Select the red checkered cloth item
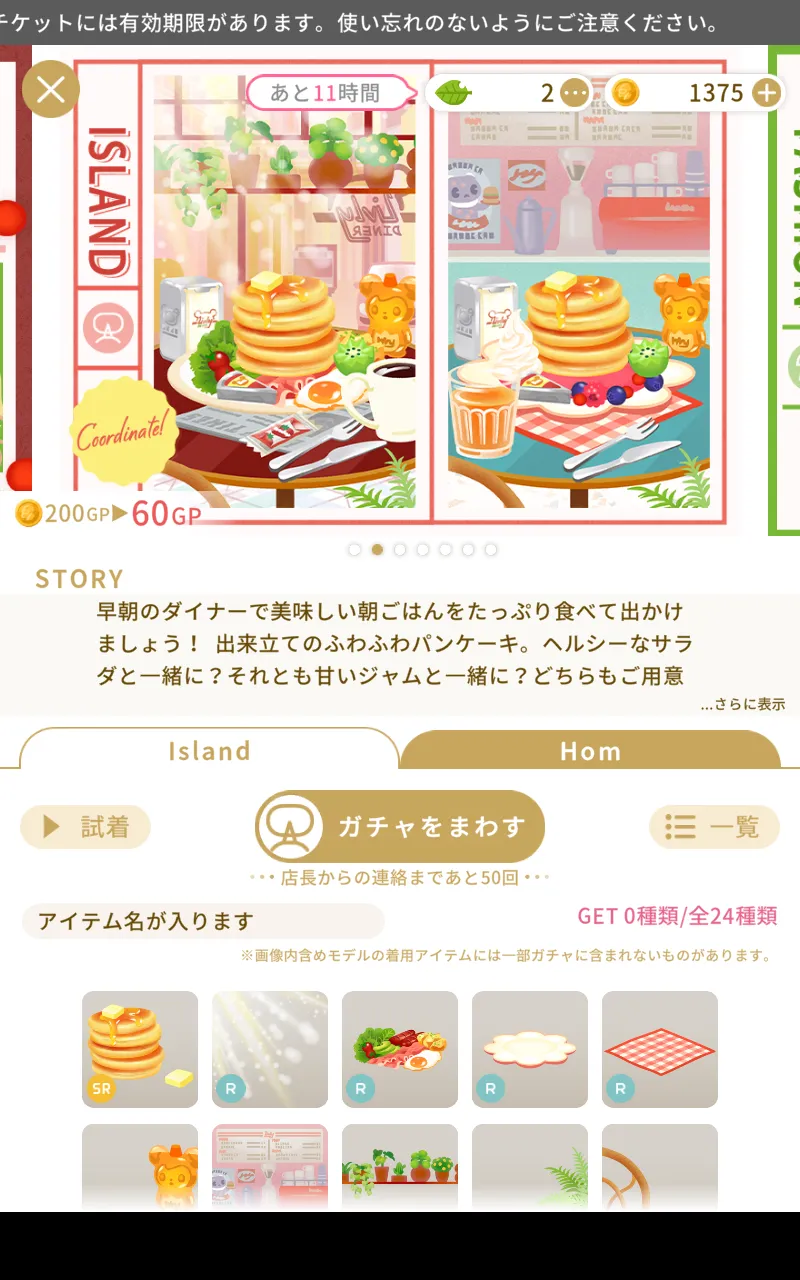Viewport: 800px width, 1280px height. click(x=660, y=1049)
